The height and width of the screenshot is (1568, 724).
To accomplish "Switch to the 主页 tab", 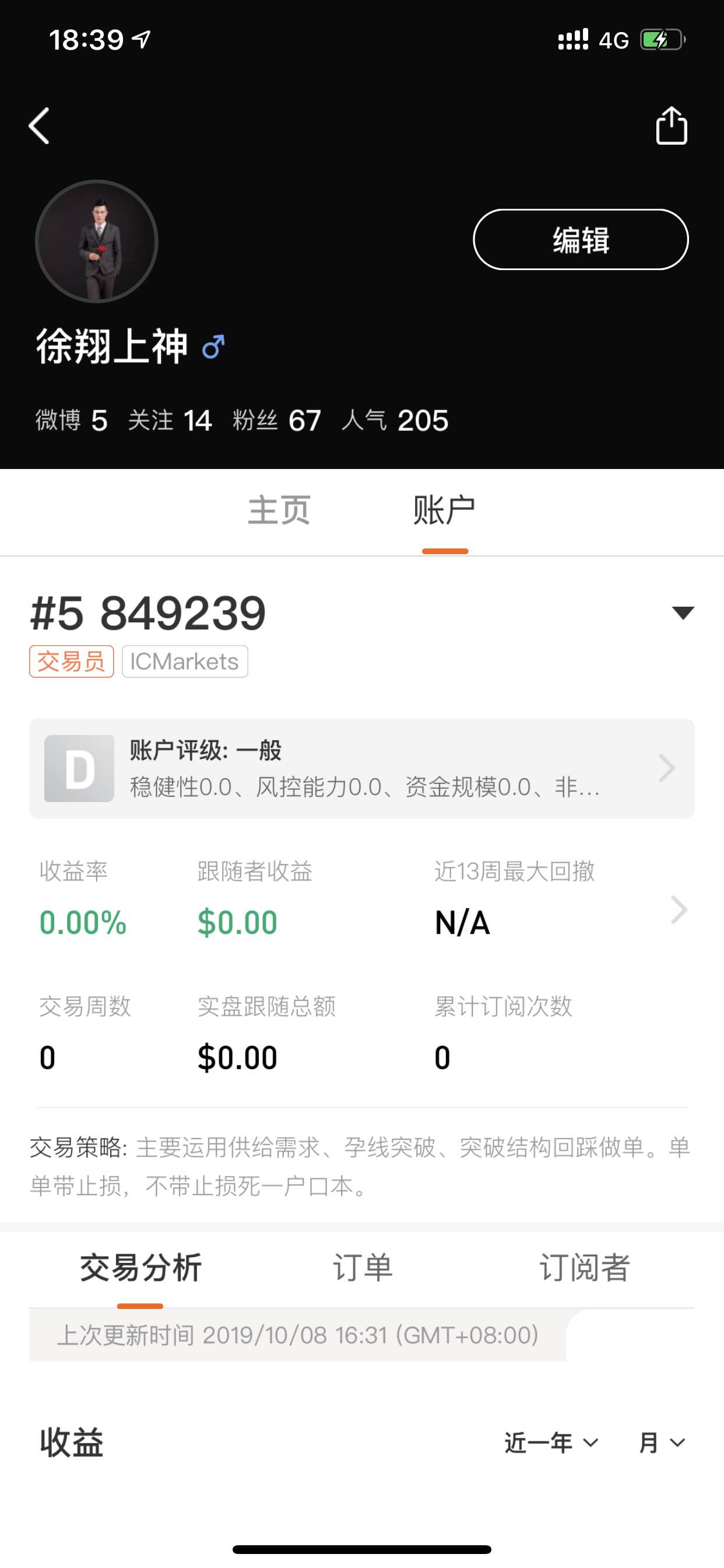I will click(279, 509).
